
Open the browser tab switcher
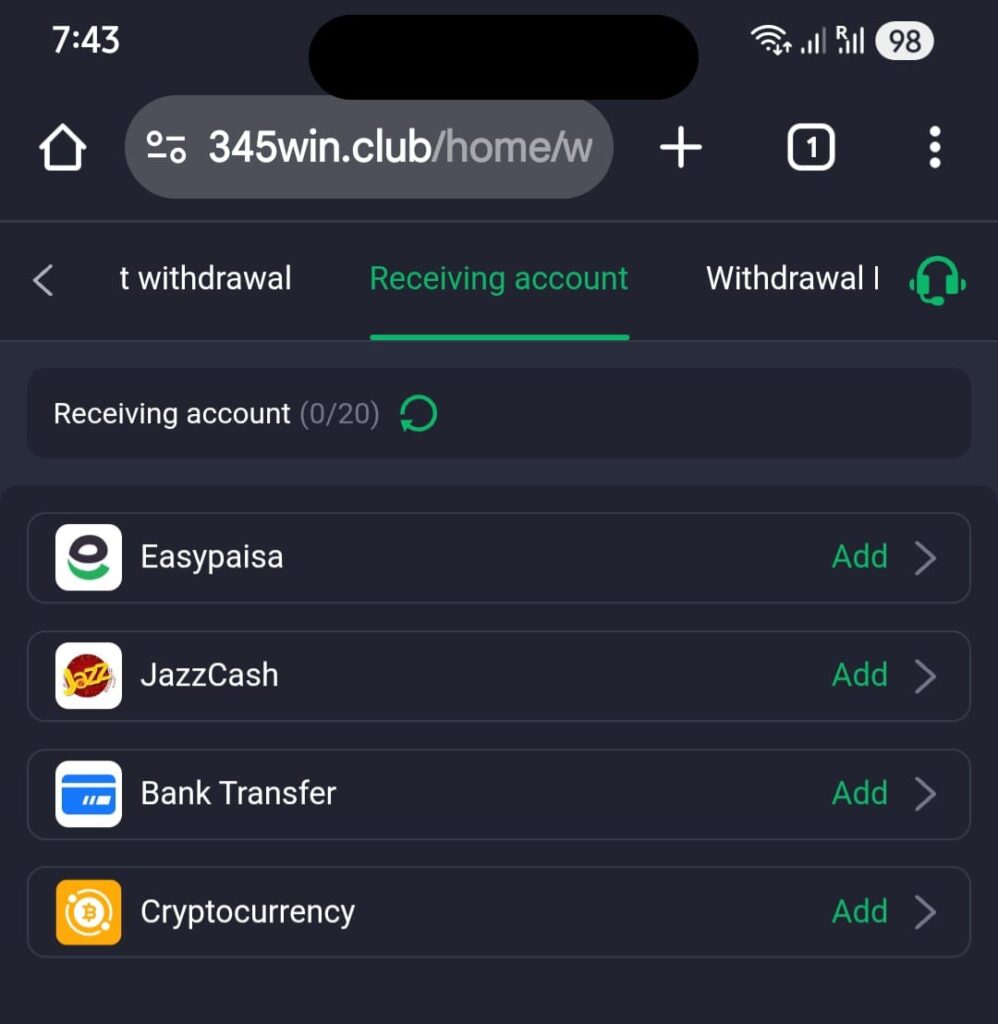(811, 146)
